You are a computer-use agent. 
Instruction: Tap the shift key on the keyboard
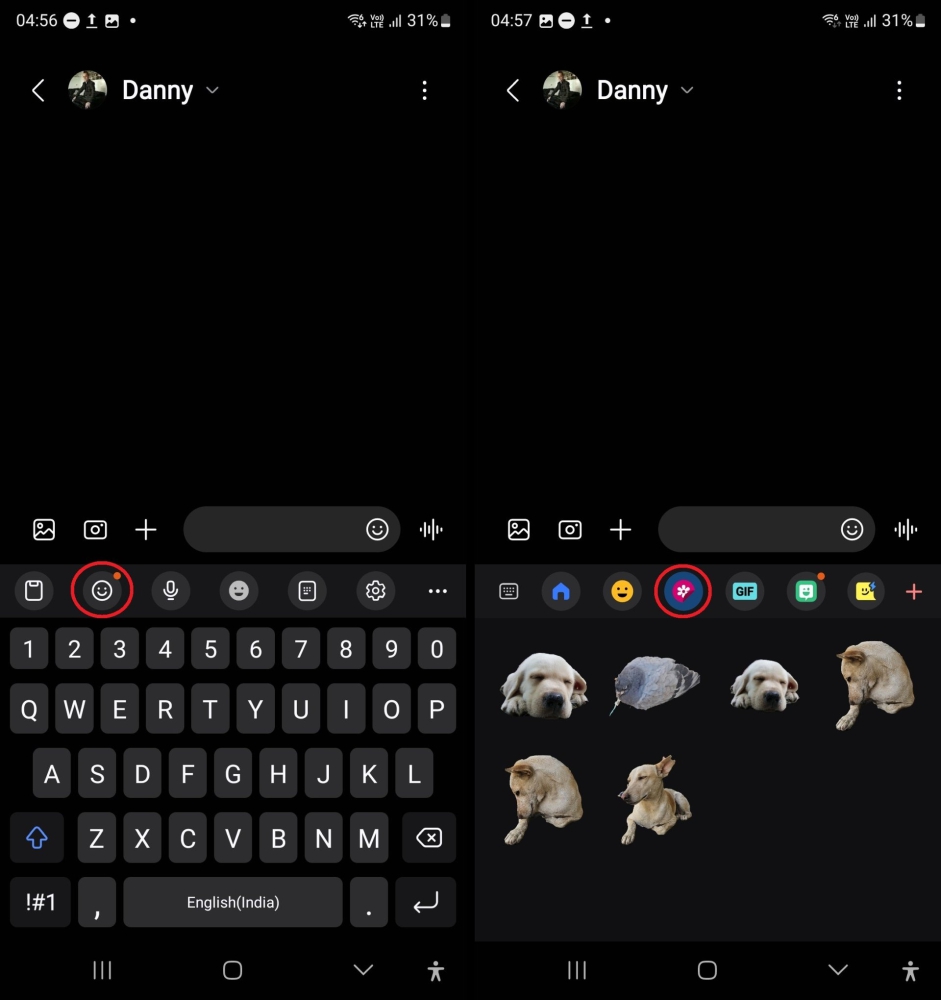point(36,838)
